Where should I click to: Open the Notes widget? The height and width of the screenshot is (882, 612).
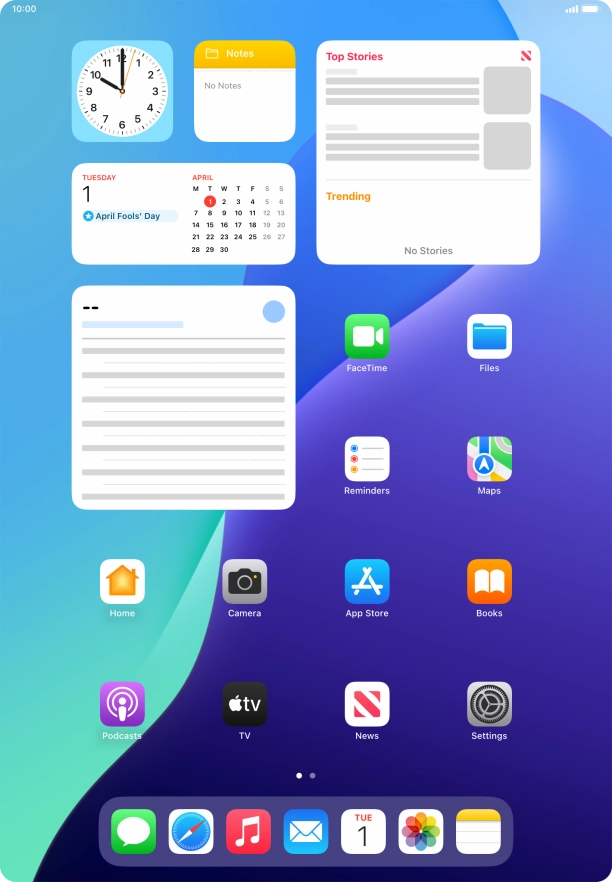point(244,91)
